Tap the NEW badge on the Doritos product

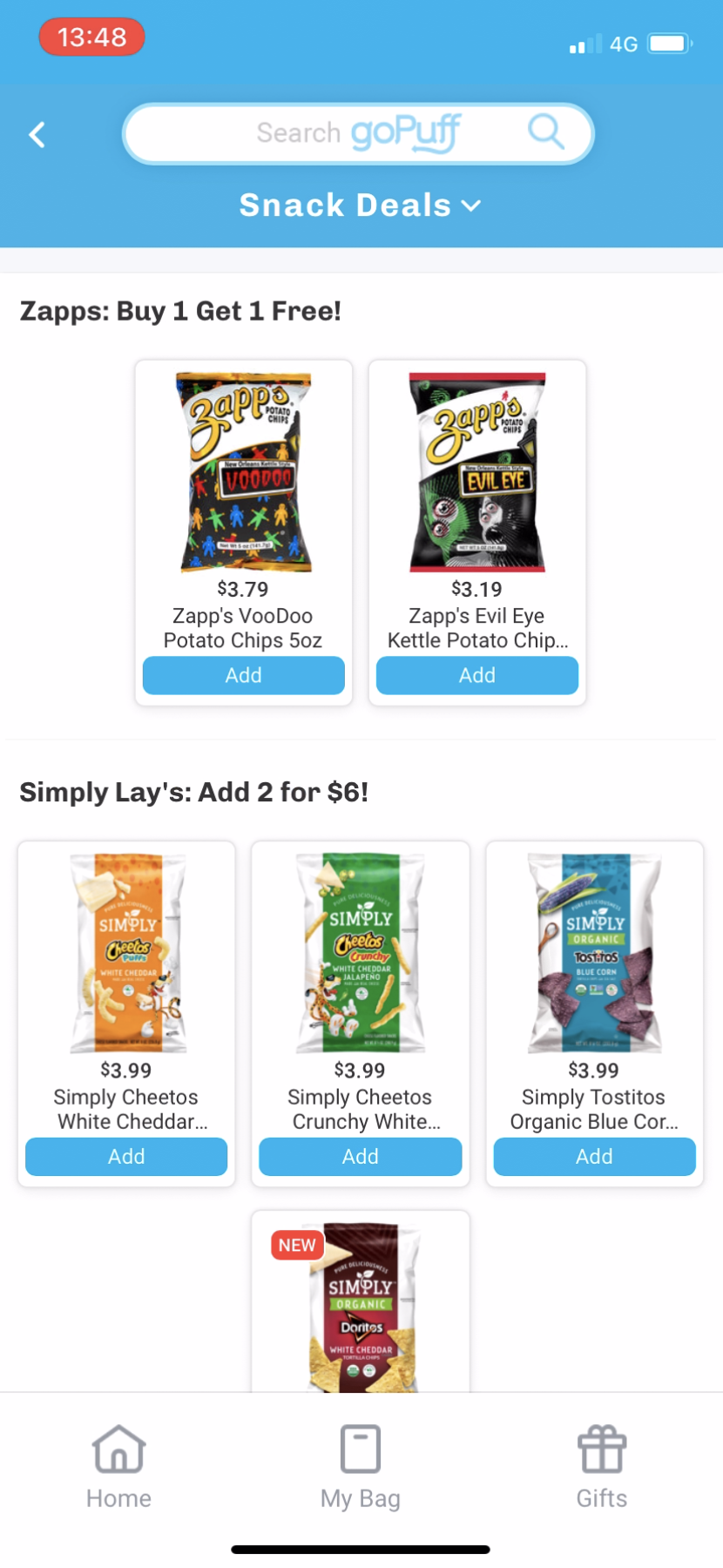coord(296,1245)
